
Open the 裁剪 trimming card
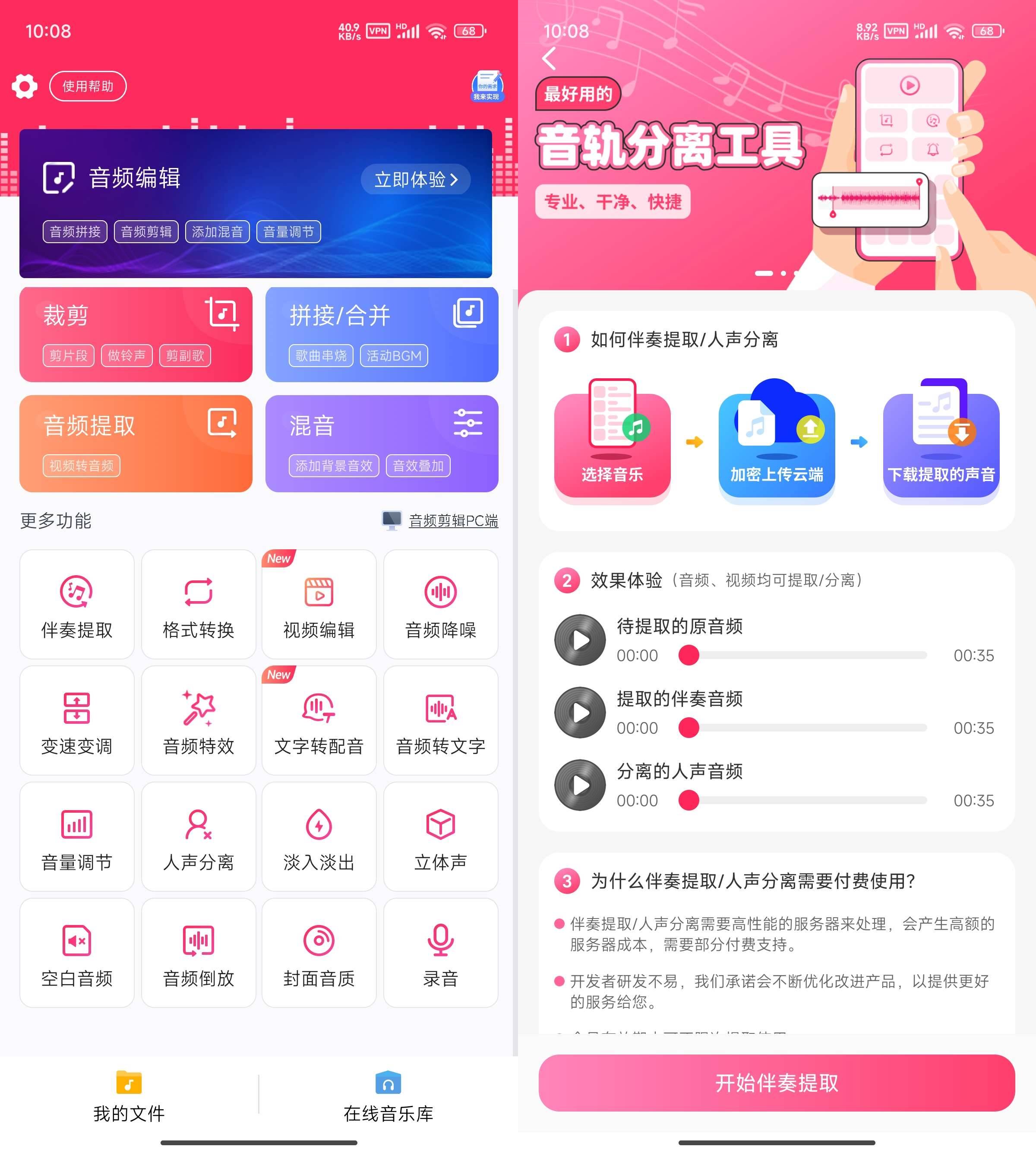coord(136,334)
